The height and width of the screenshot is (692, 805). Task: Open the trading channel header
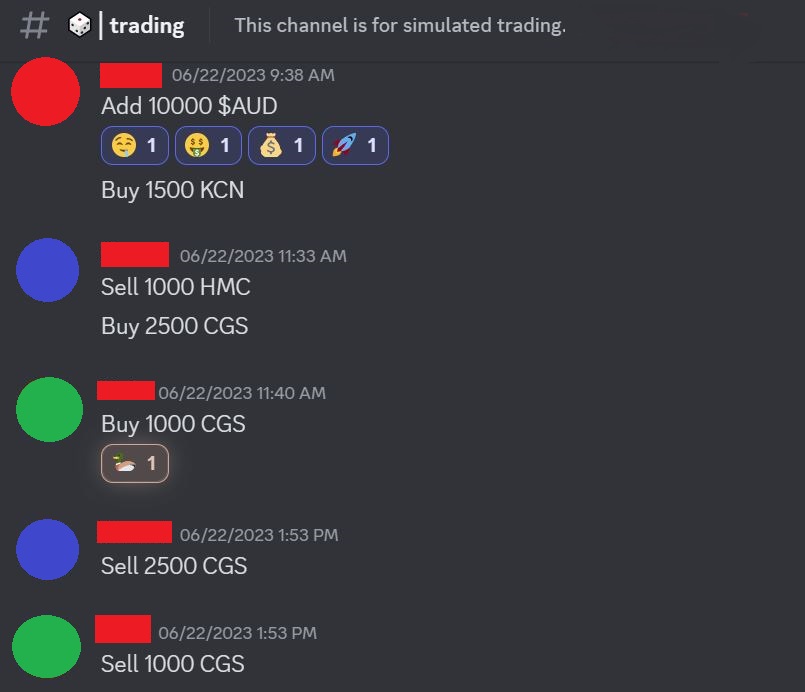(146, 26)
